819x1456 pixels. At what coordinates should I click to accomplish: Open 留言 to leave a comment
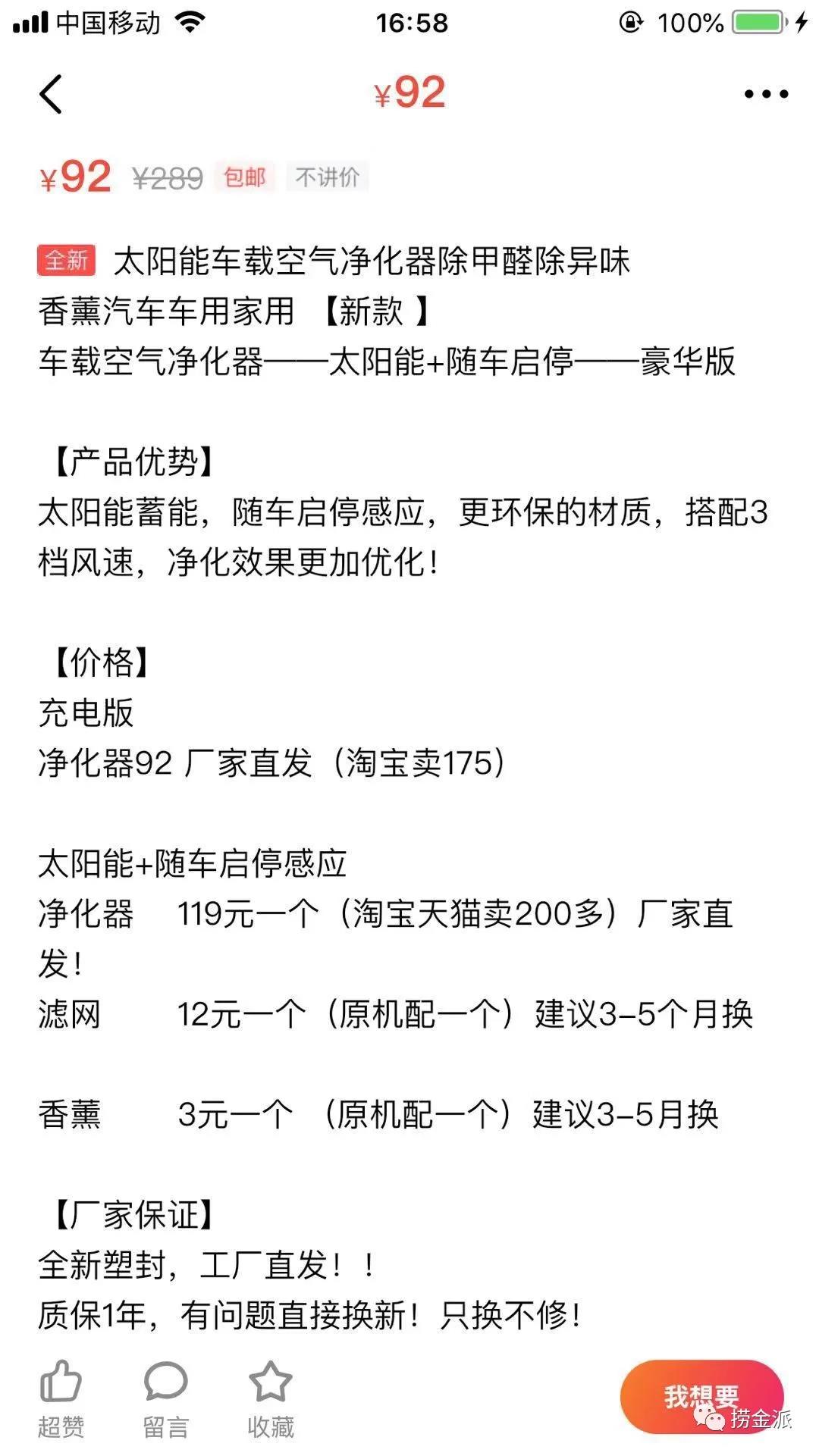(x=165, y=1398)
